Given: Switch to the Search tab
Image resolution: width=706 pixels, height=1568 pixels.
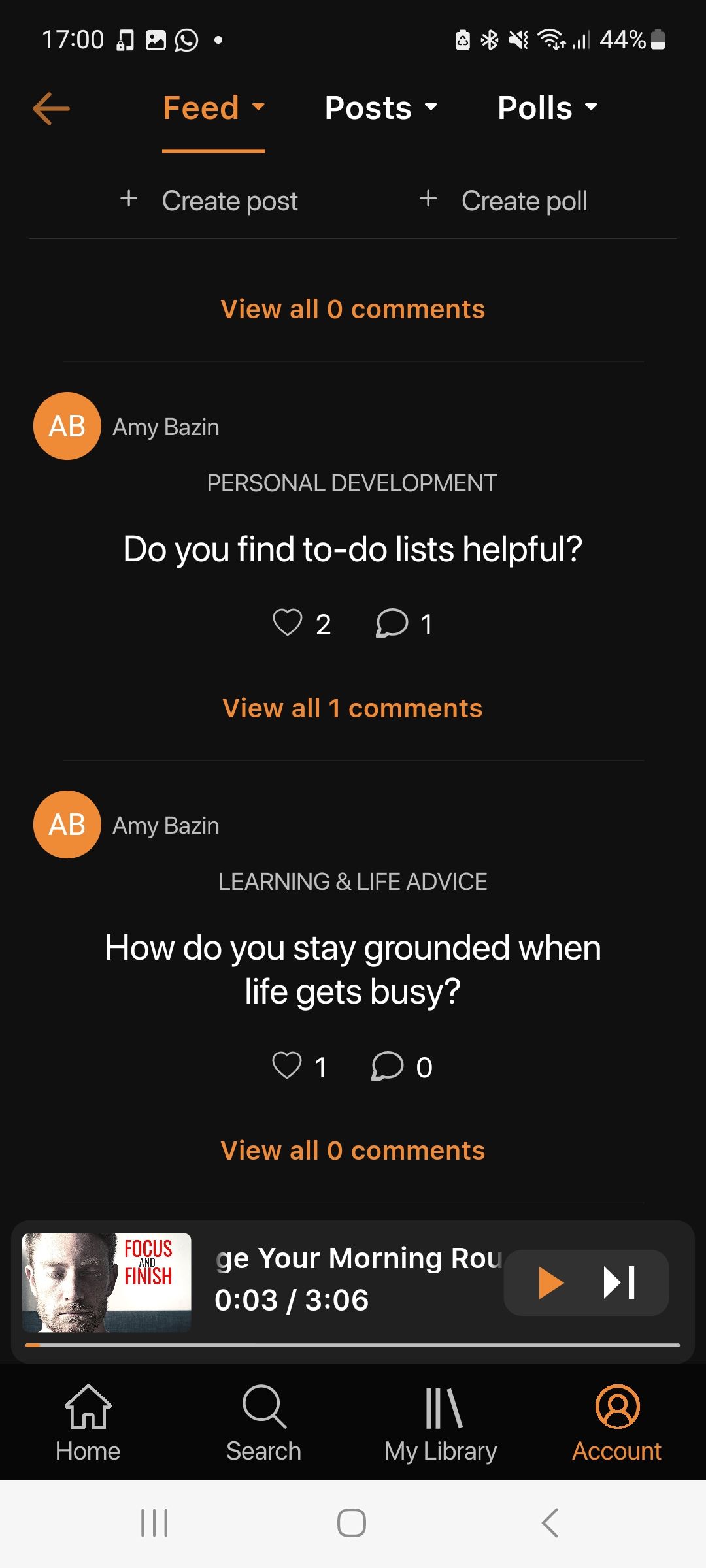Looking at the screenshot, I should pyautogui.click(x=264, y=1423).
